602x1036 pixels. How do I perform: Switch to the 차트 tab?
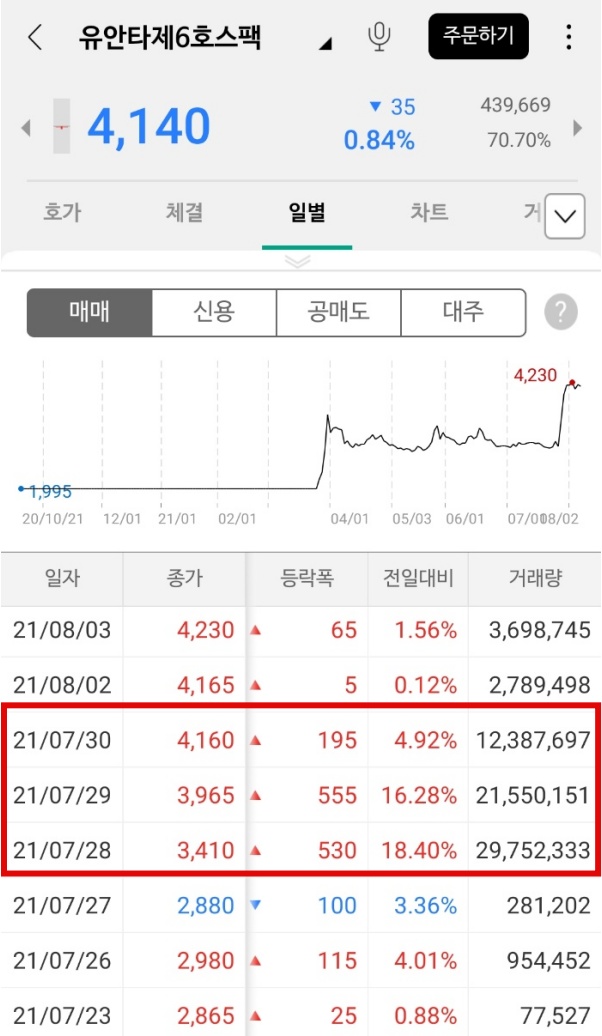tap(429, 212)
